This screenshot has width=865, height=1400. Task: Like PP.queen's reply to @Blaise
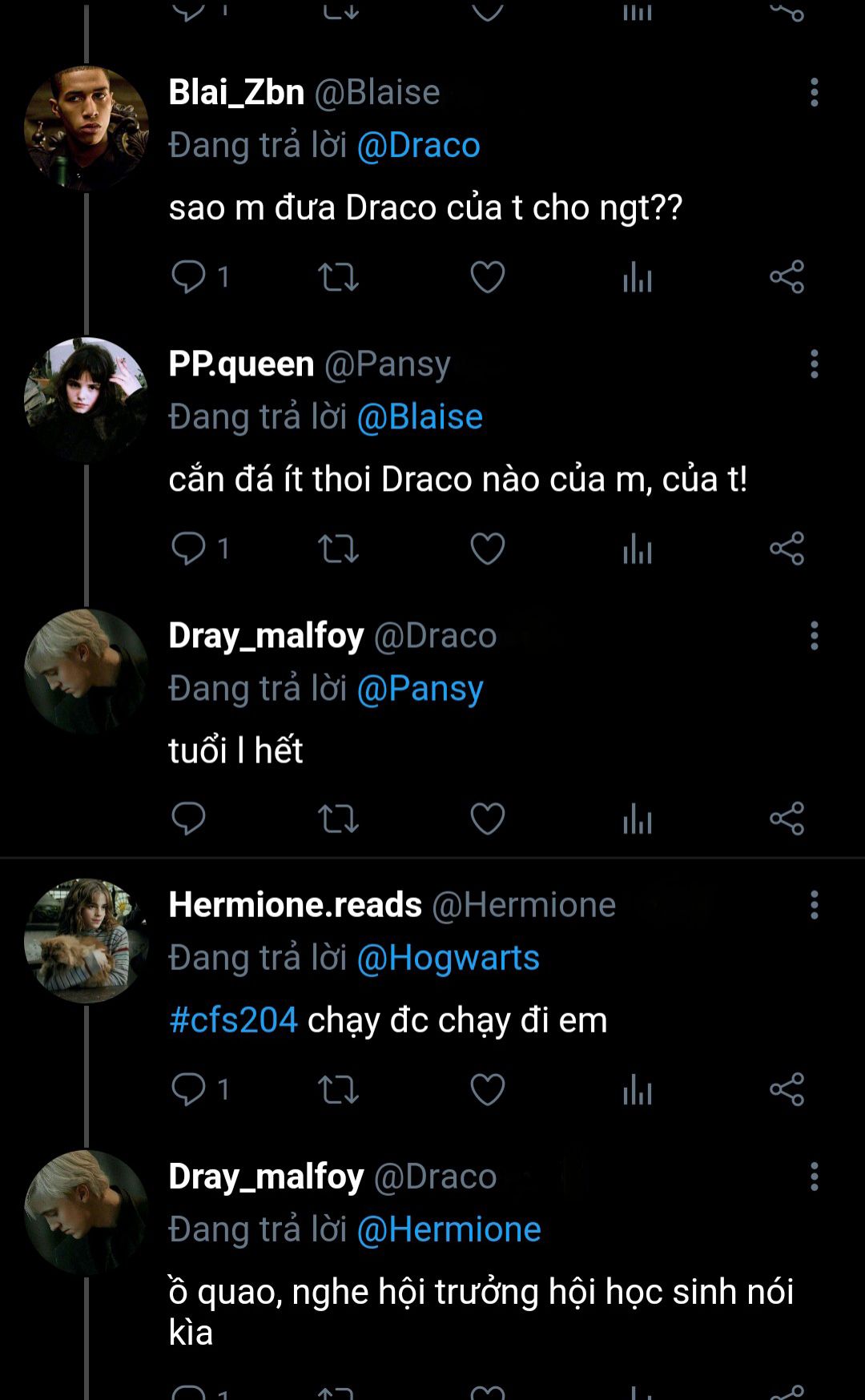(x=487, y=549)
